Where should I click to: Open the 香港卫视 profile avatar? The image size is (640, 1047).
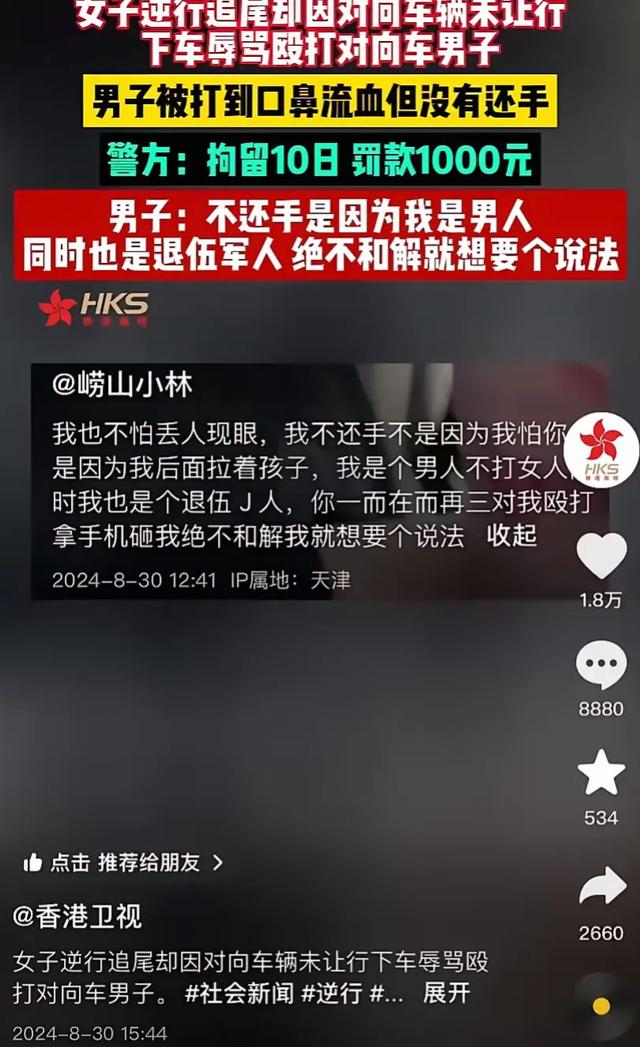[601, 450]
